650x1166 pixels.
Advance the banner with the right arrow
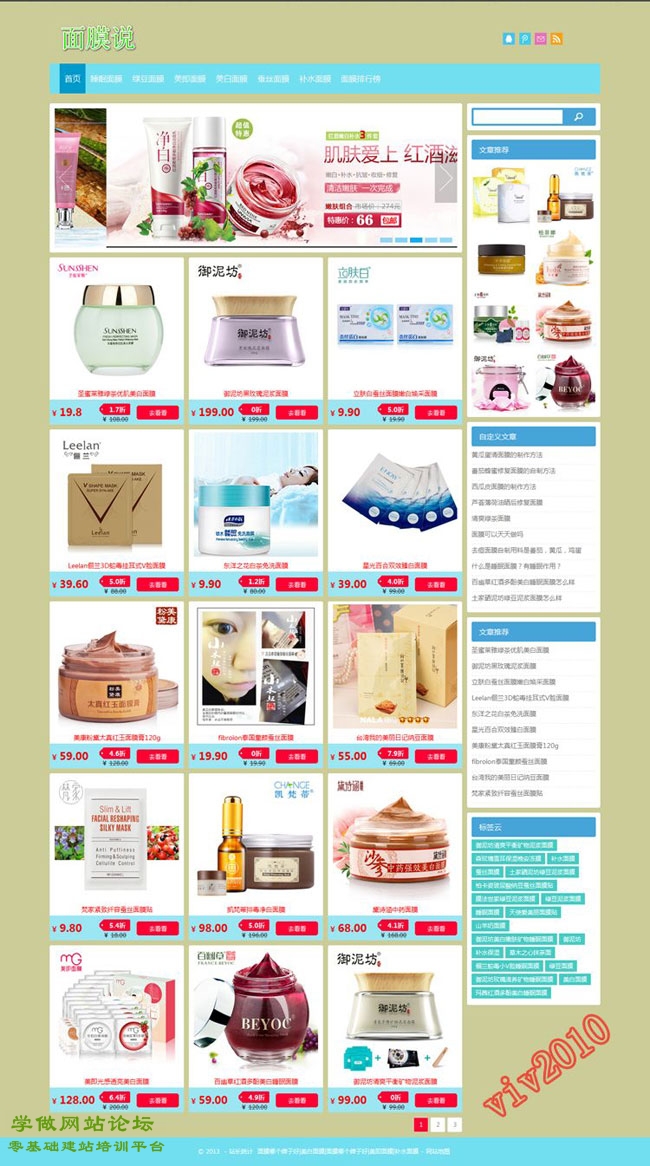tap(446, 180)
